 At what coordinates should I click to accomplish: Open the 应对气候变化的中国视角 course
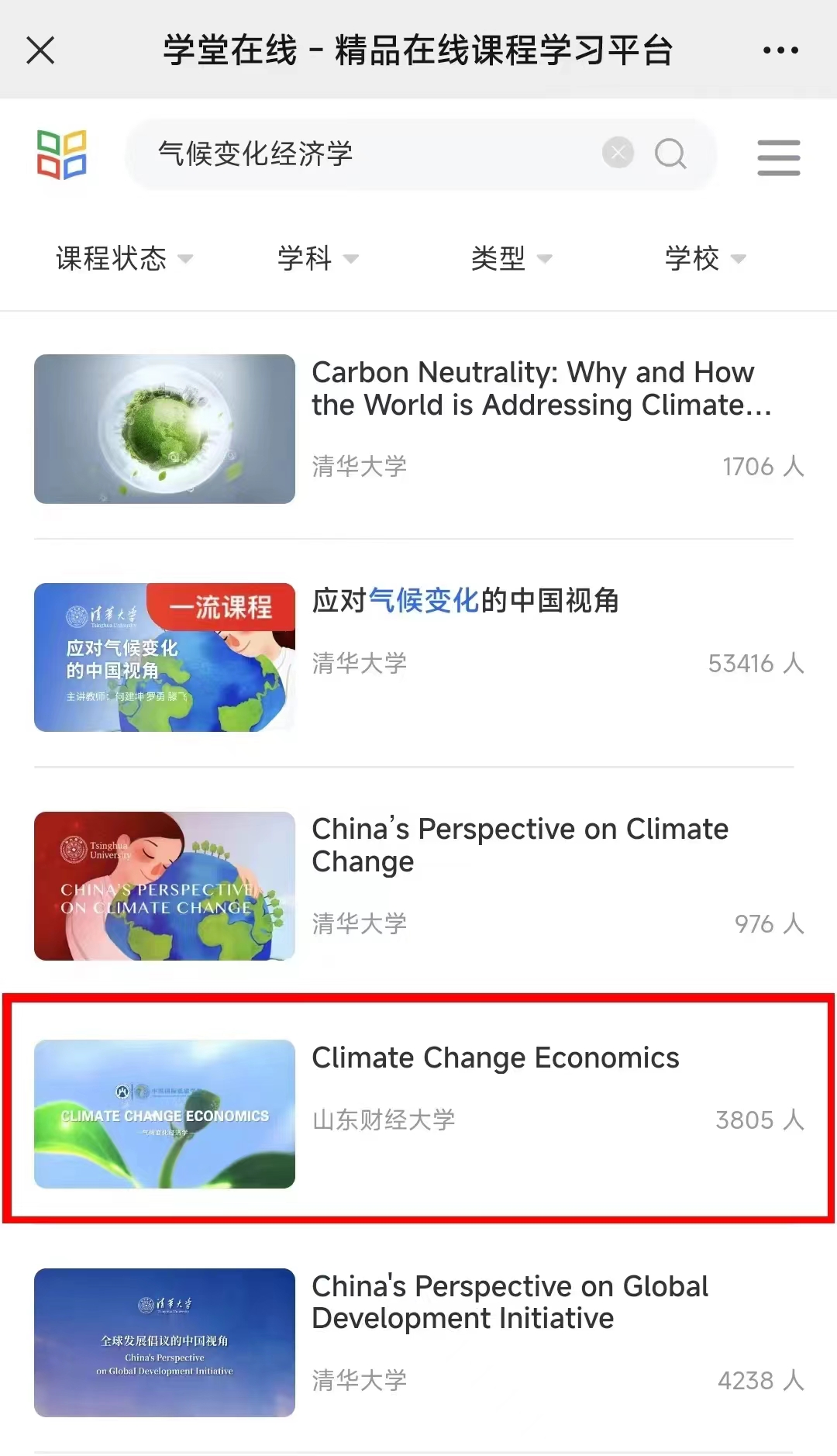(465, 601)
